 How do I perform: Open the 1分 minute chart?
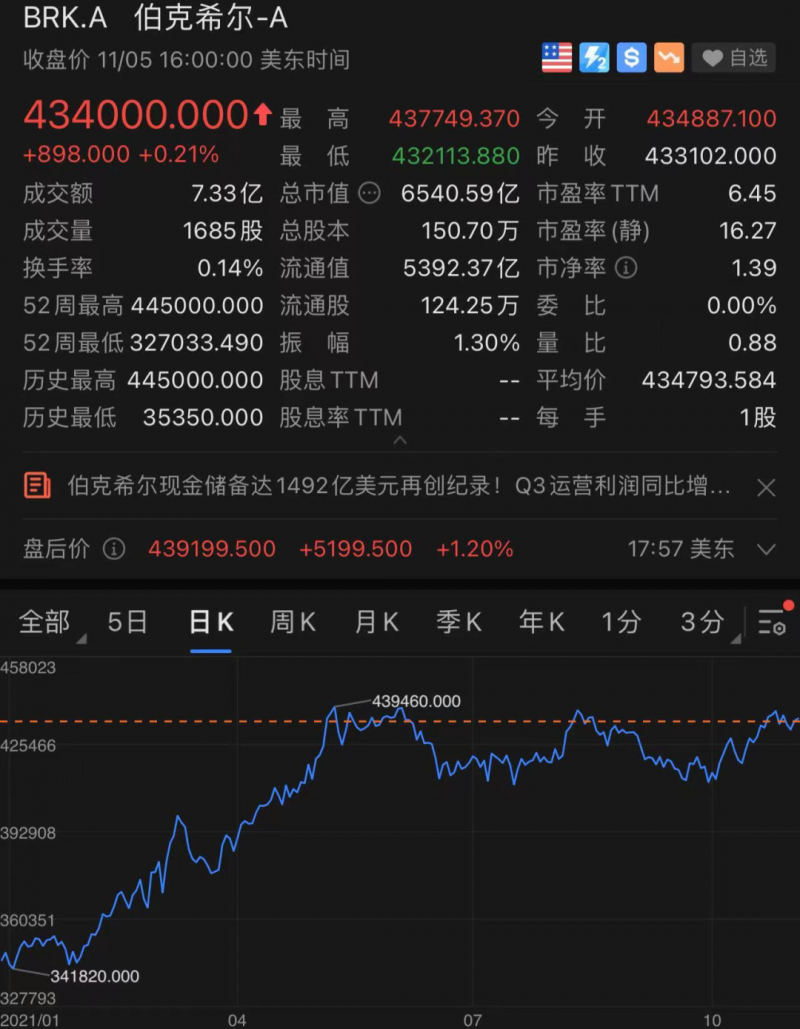[620, 622]
